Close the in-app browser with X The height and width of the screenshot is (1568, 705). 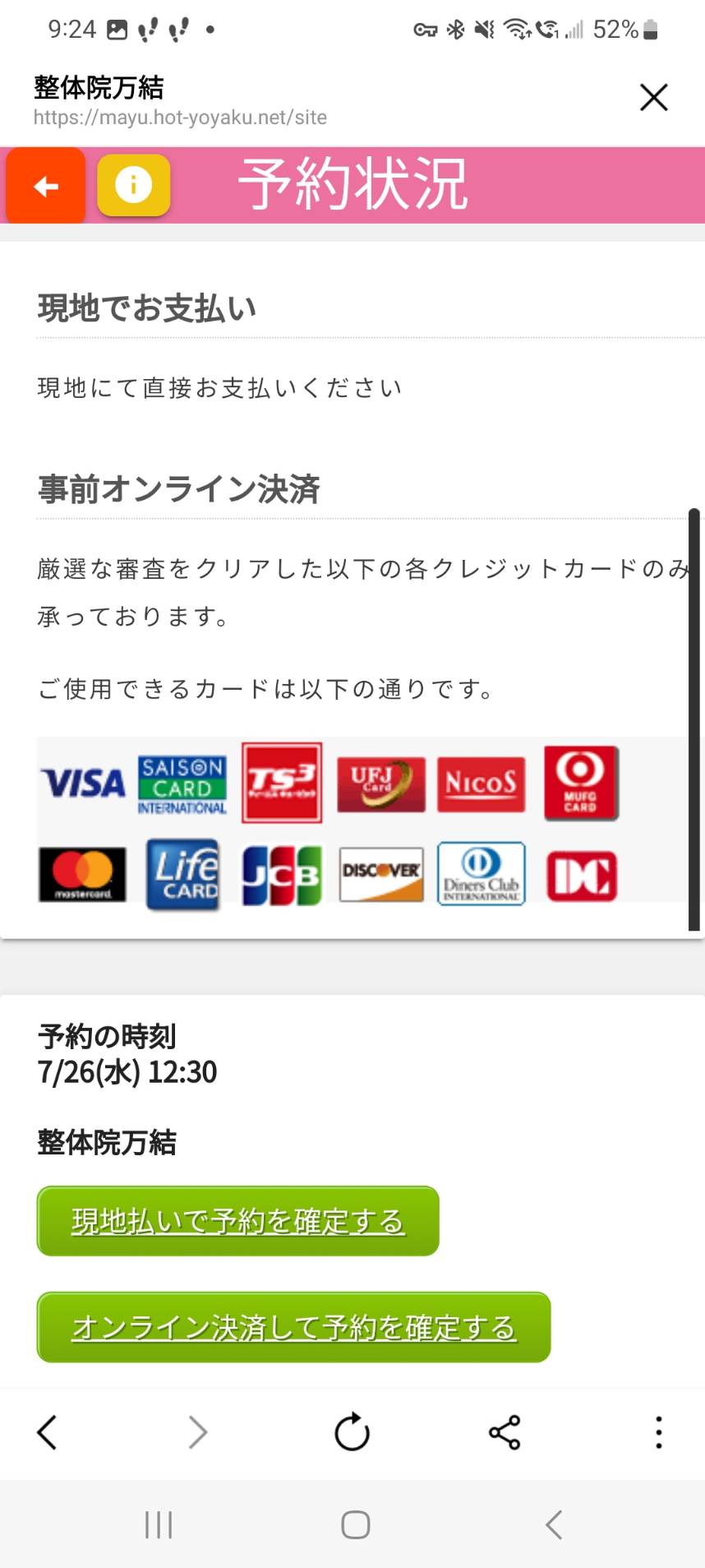point(653,98)
